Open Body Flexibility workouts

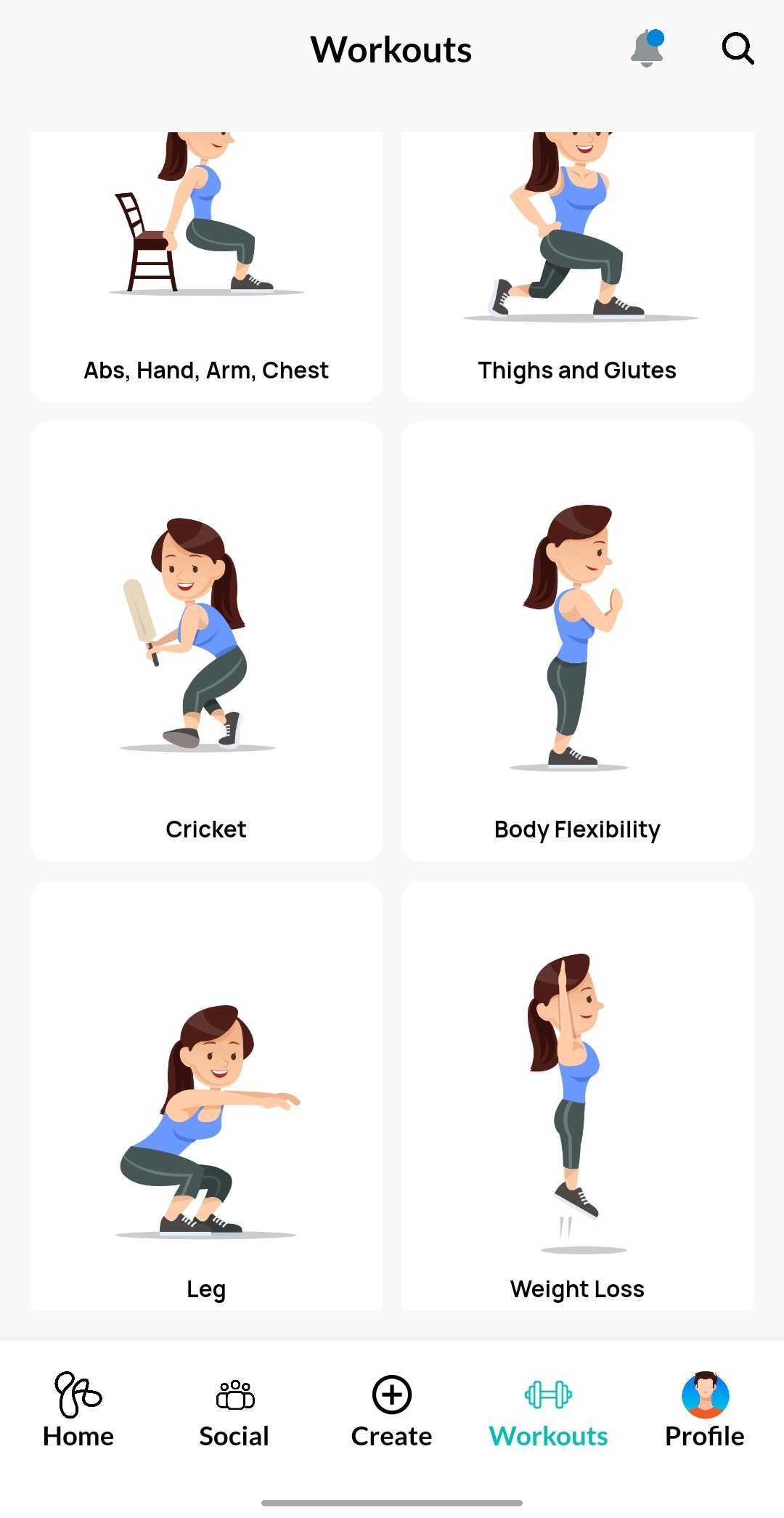(577, 641)
